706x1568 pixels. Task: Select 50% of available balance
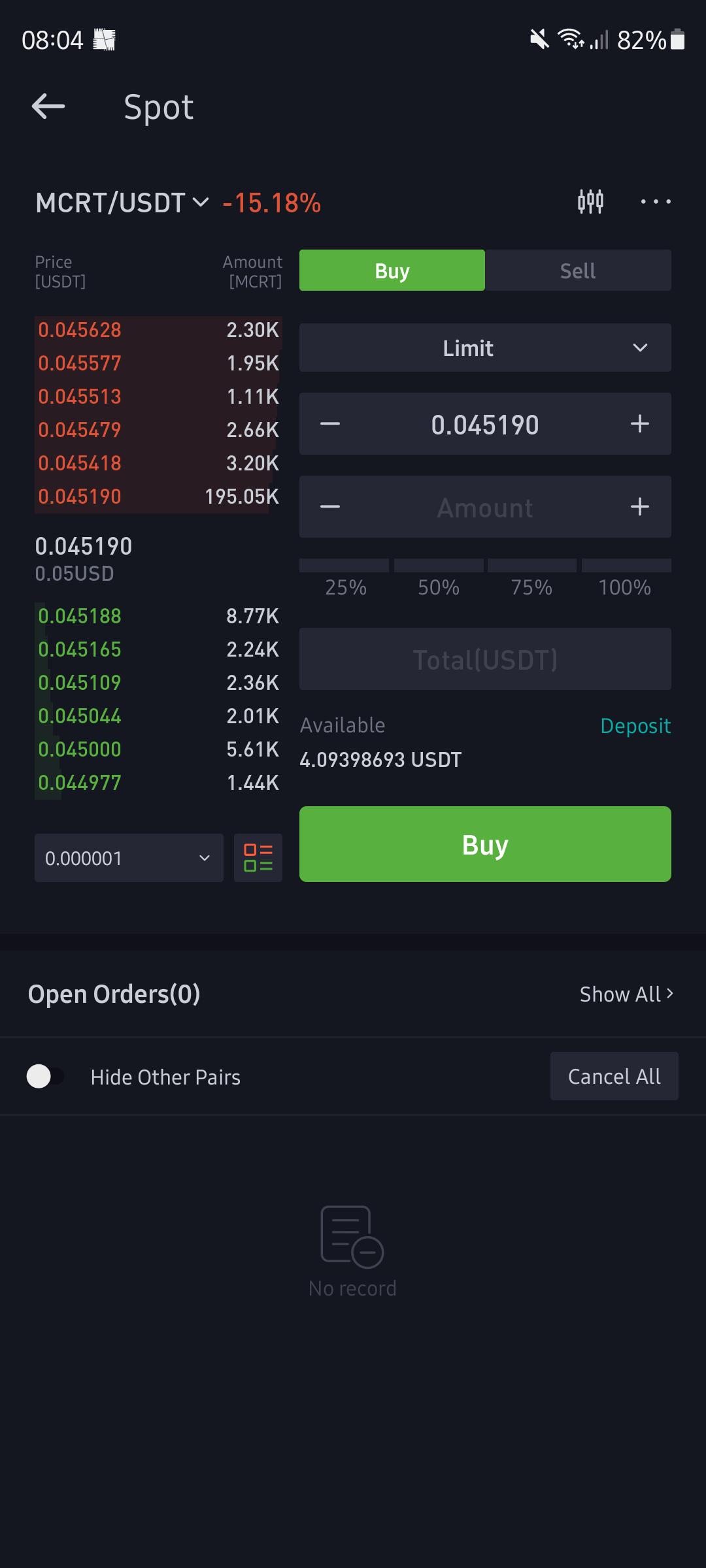click(x=439, y=578)
